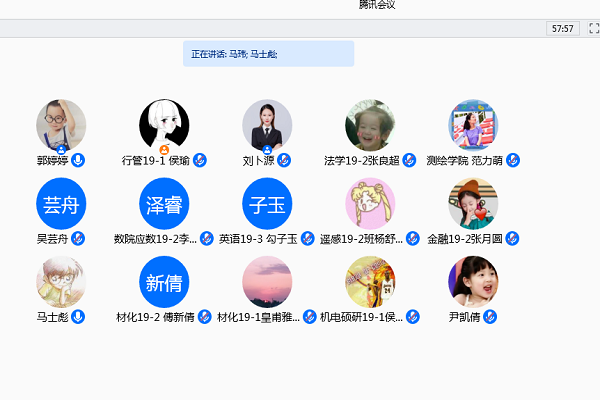This screenshot has height=400, width=600.
Task: Open participant tile 吴芸舟
Action: [61, 204]
